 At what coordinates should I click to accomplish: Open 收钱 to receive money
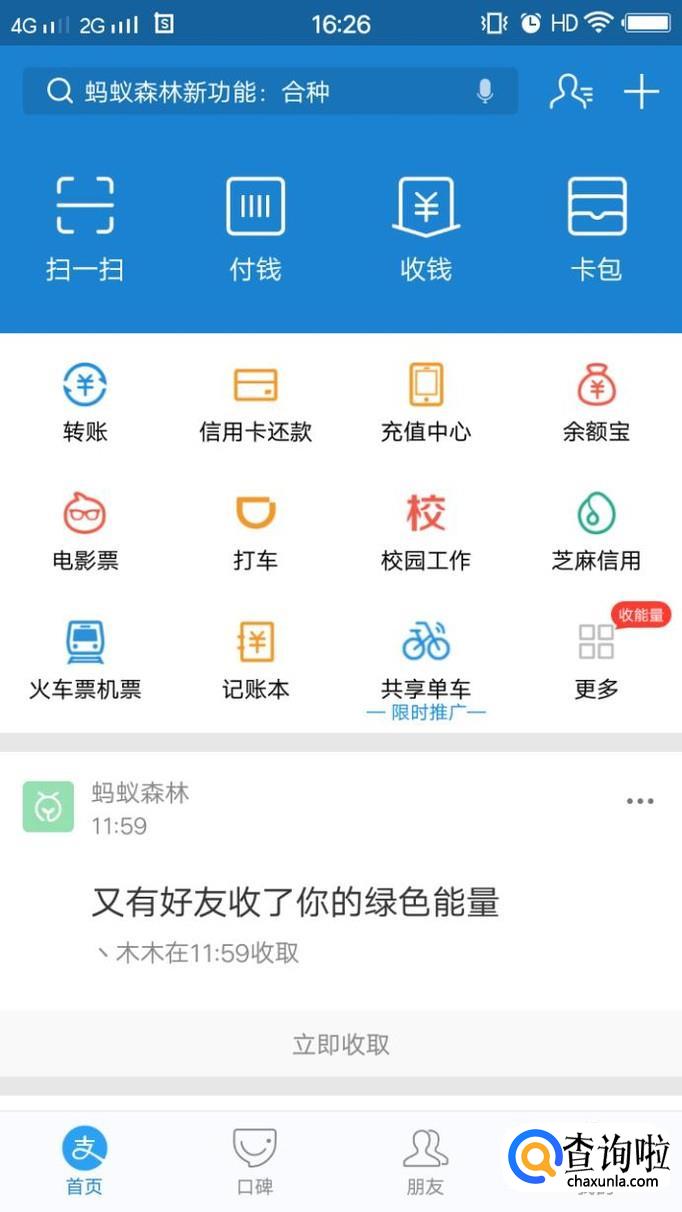click(x=426, y=228)
